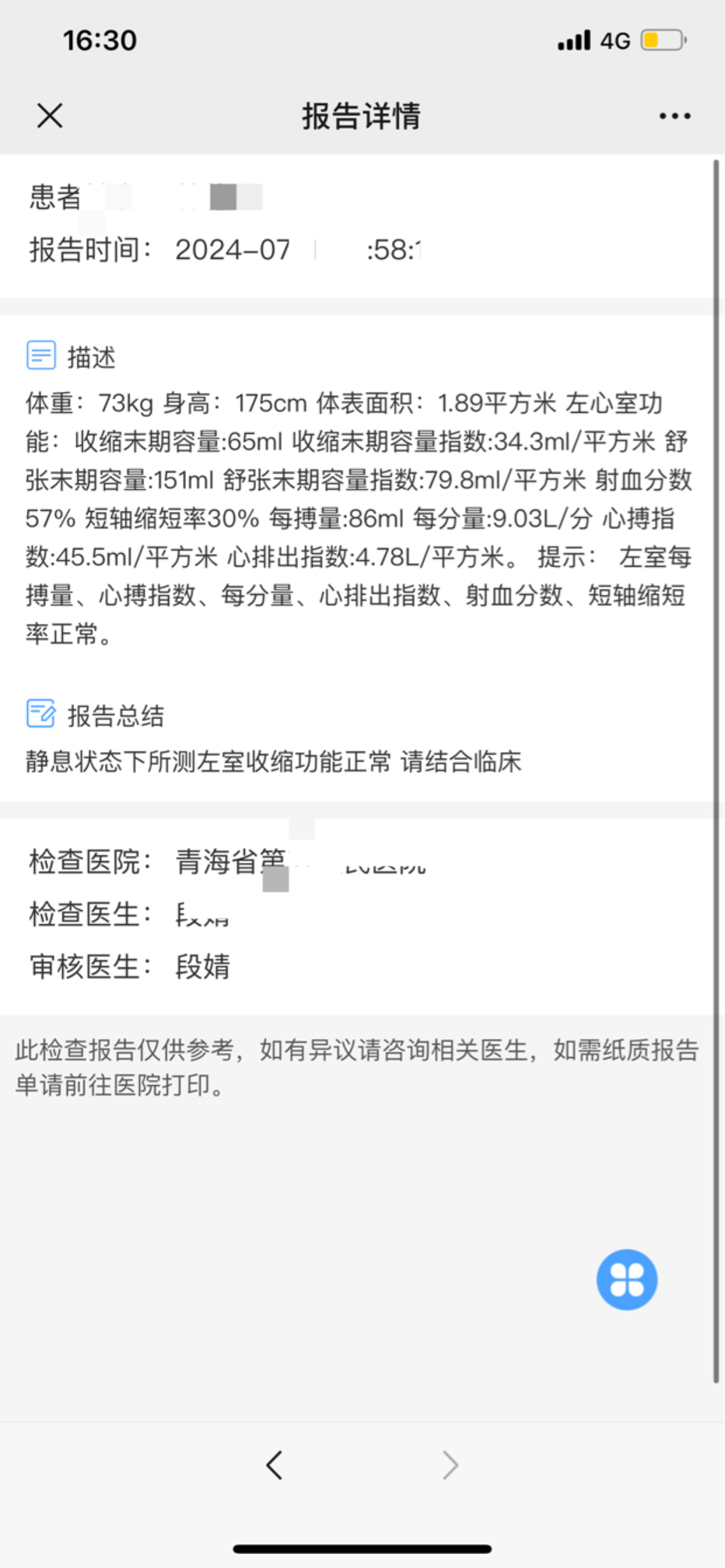Close the report details page
Image resolution: width=725 pixels, height=1568 pixels.
pos(50,116)
